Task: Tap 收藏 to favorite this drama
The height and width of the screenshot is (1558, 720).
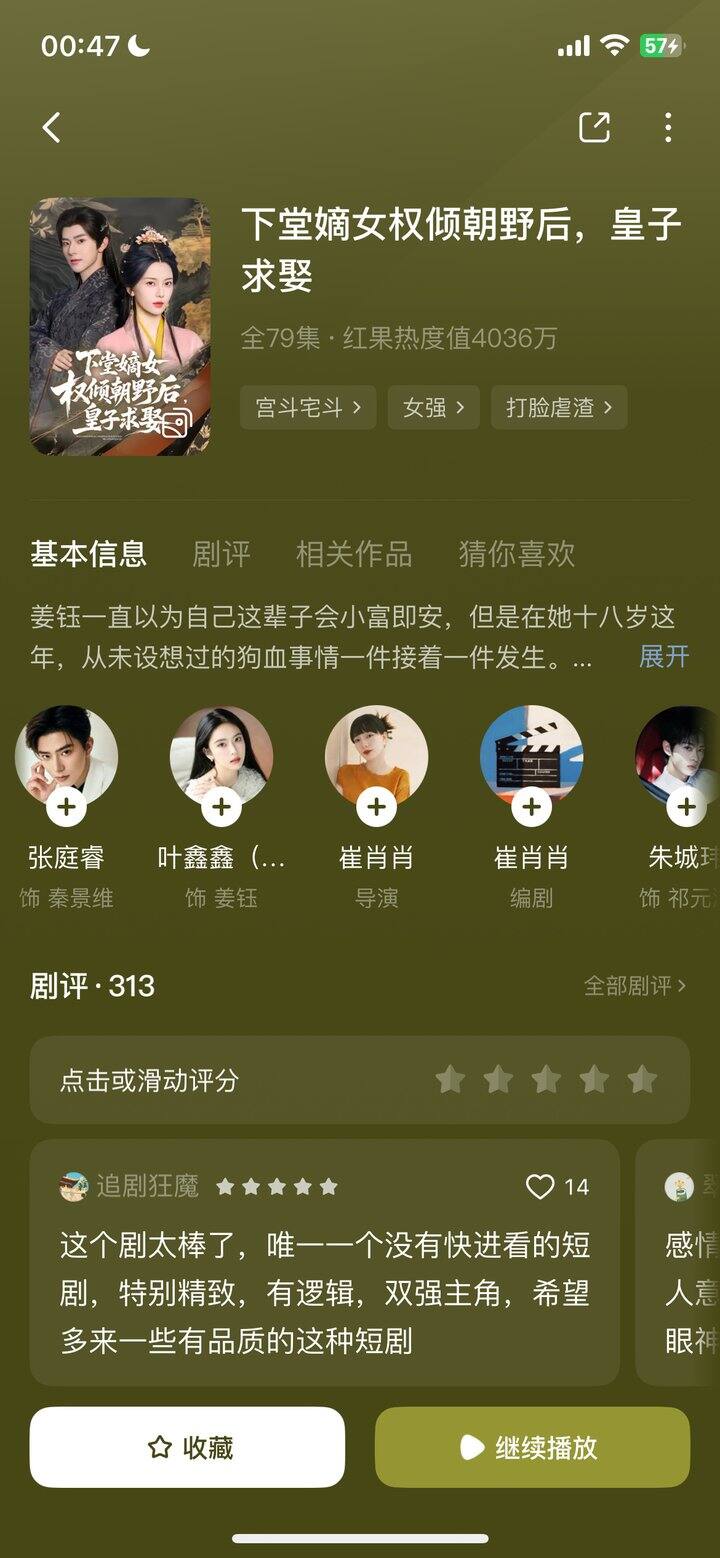Action: (x=187, y=1447)
